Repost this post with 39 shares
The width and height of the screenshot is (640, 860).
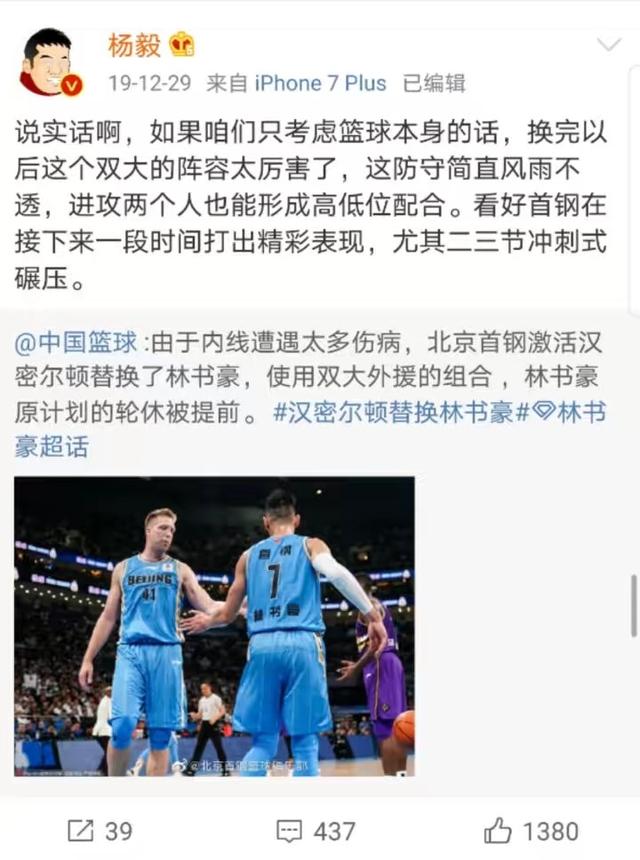point(100,830)
